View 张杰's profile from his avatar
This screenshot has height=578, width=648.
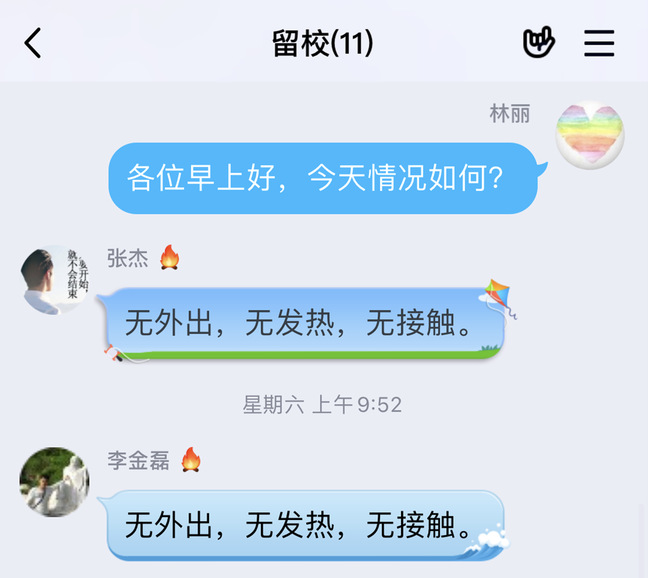click(x=55, y=279)
